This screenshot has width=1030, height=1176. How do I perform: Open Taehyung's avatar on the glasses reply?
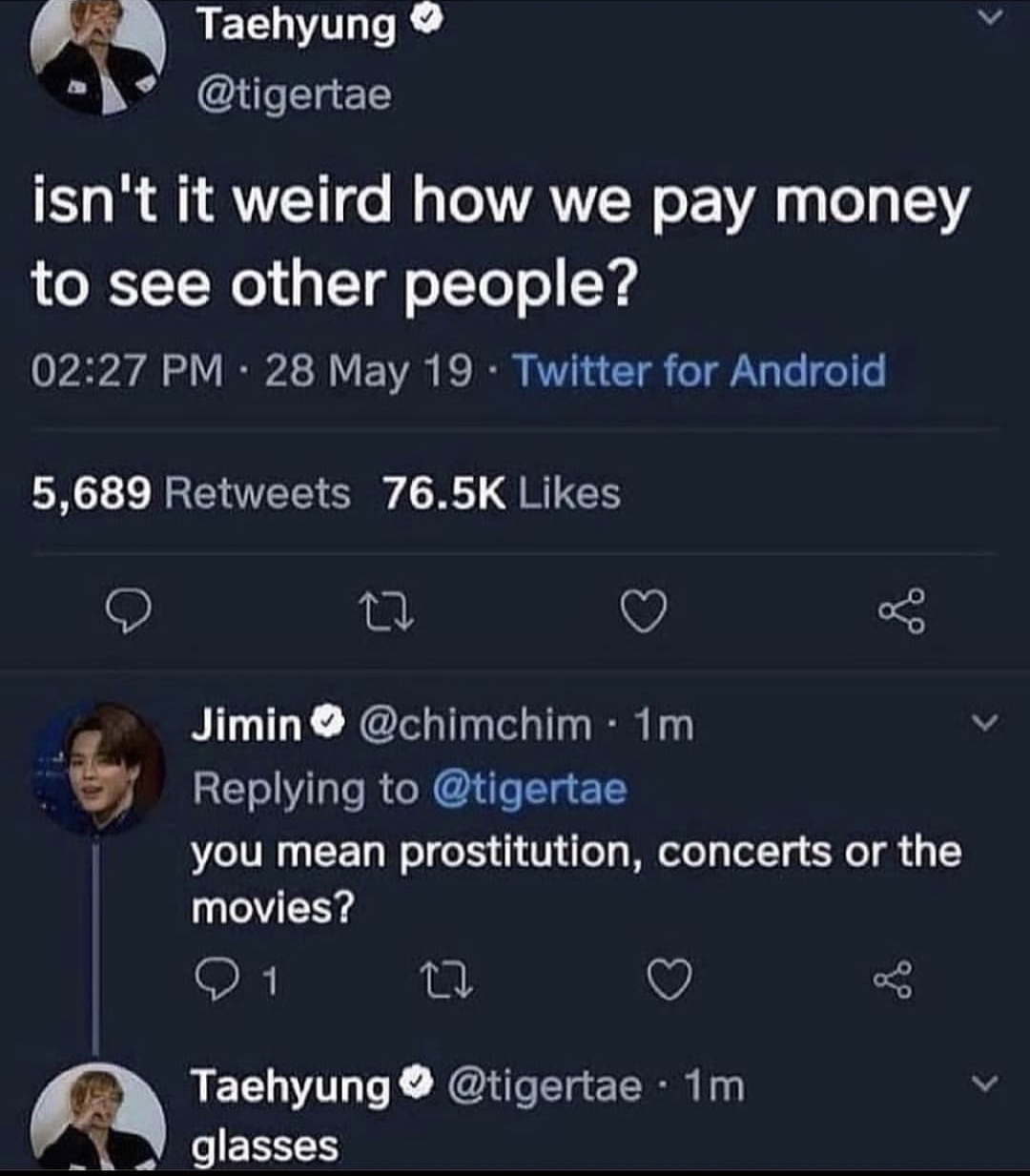pos(97,1118)
